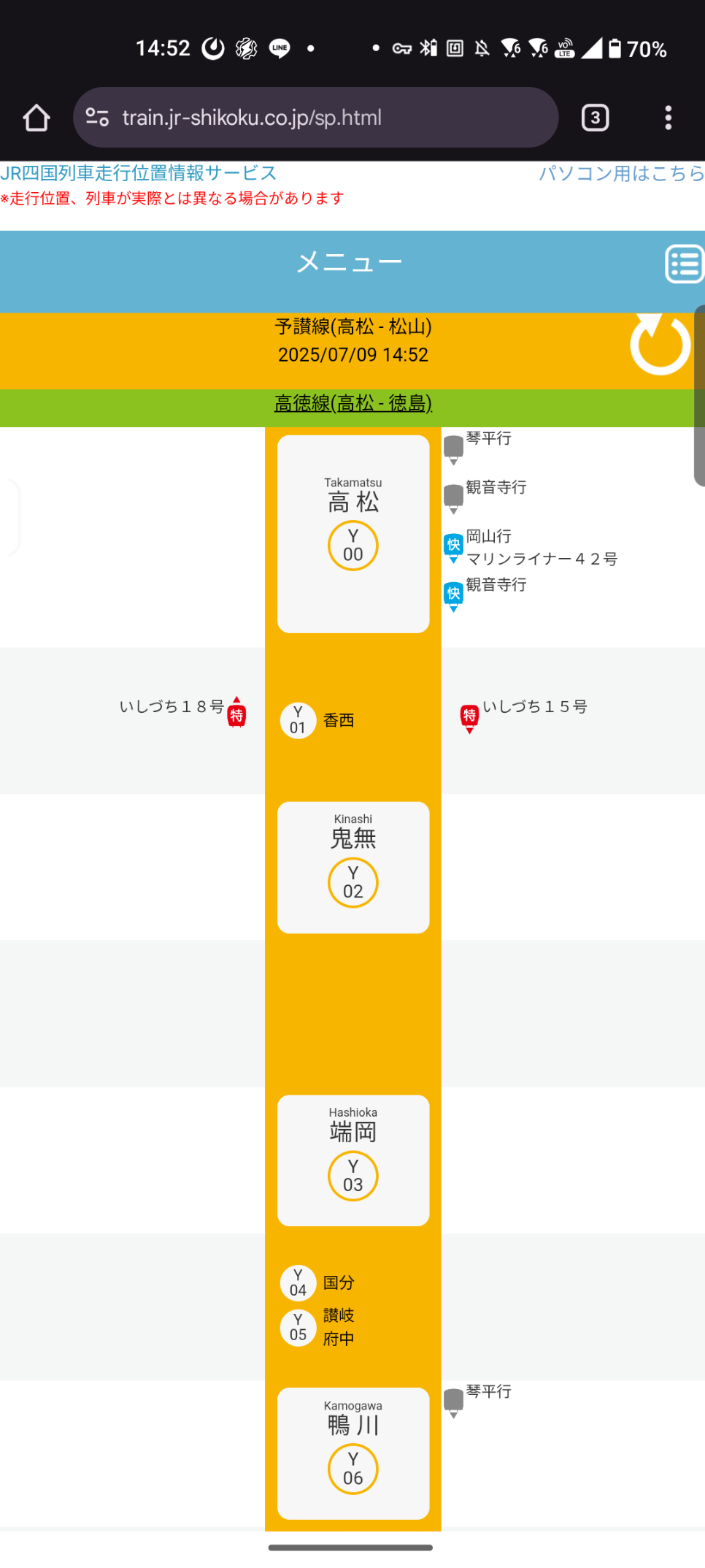Open the browser home page

(36, 118)
